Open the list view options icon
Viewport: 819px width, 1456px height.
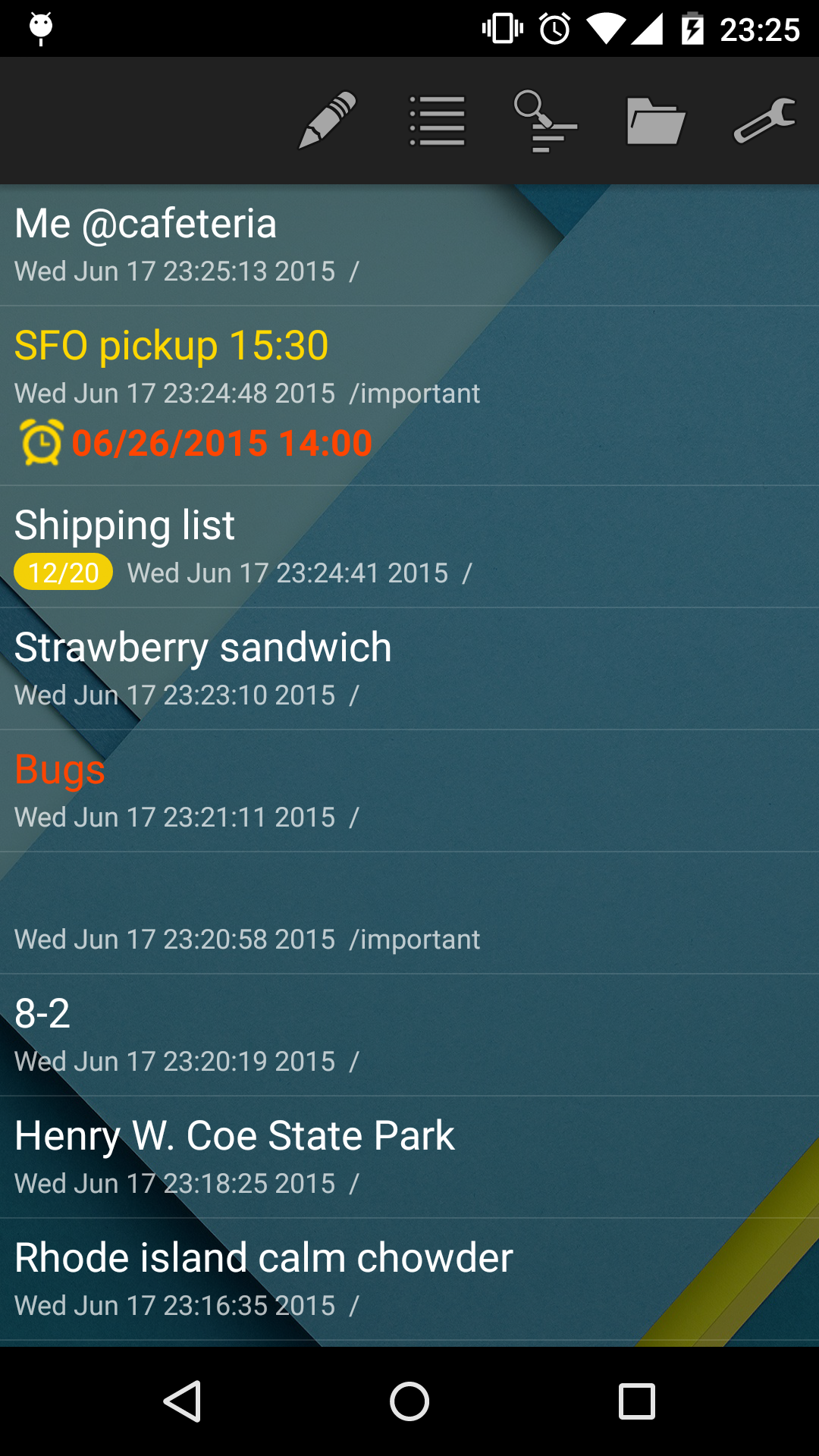click(x=437, y=121)
